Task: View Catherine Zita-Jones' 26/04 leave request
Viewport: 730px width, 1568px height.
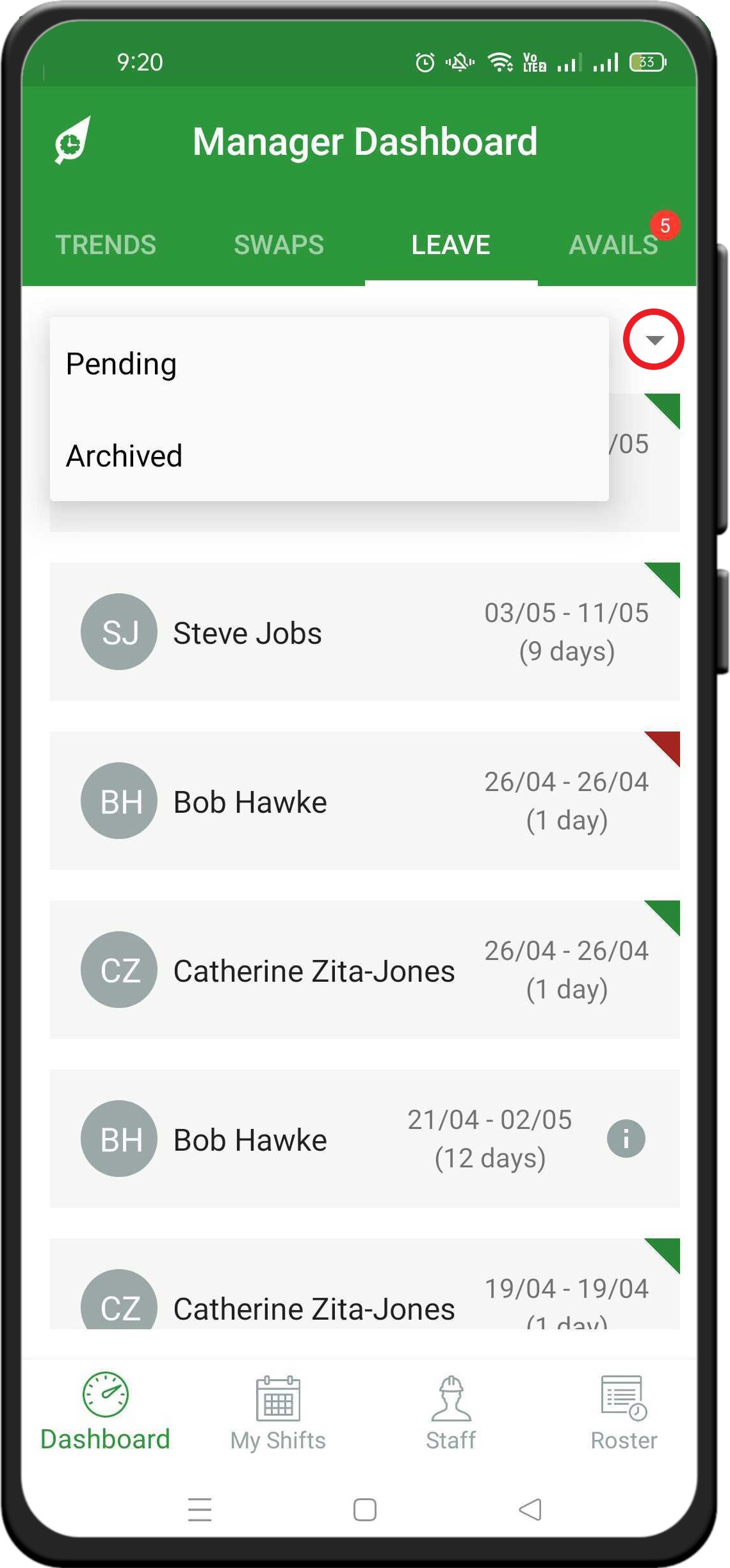Action: [x=365, y=970]
